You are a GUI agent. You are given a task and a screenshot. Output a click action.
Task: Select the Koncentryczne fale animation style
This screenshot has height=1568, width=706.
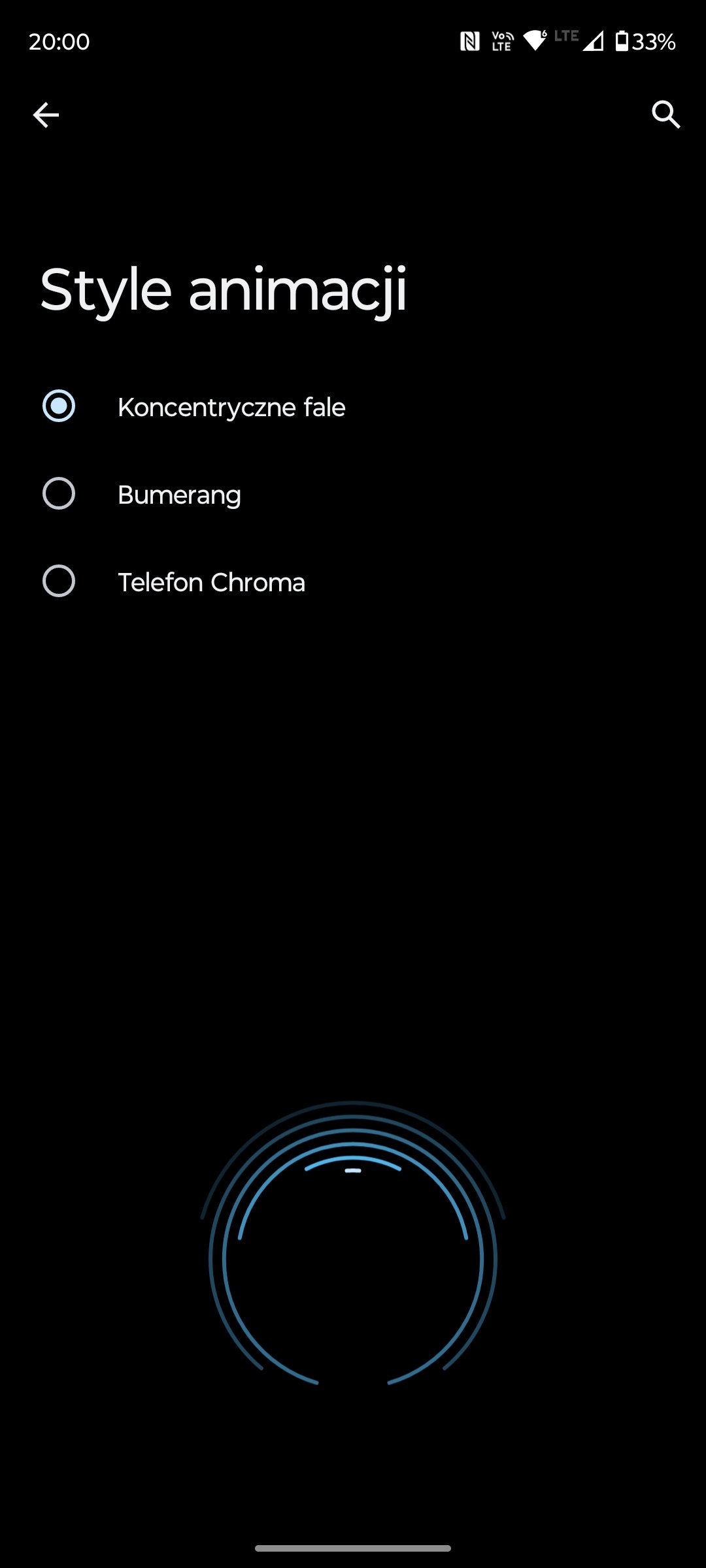(353, 406)
